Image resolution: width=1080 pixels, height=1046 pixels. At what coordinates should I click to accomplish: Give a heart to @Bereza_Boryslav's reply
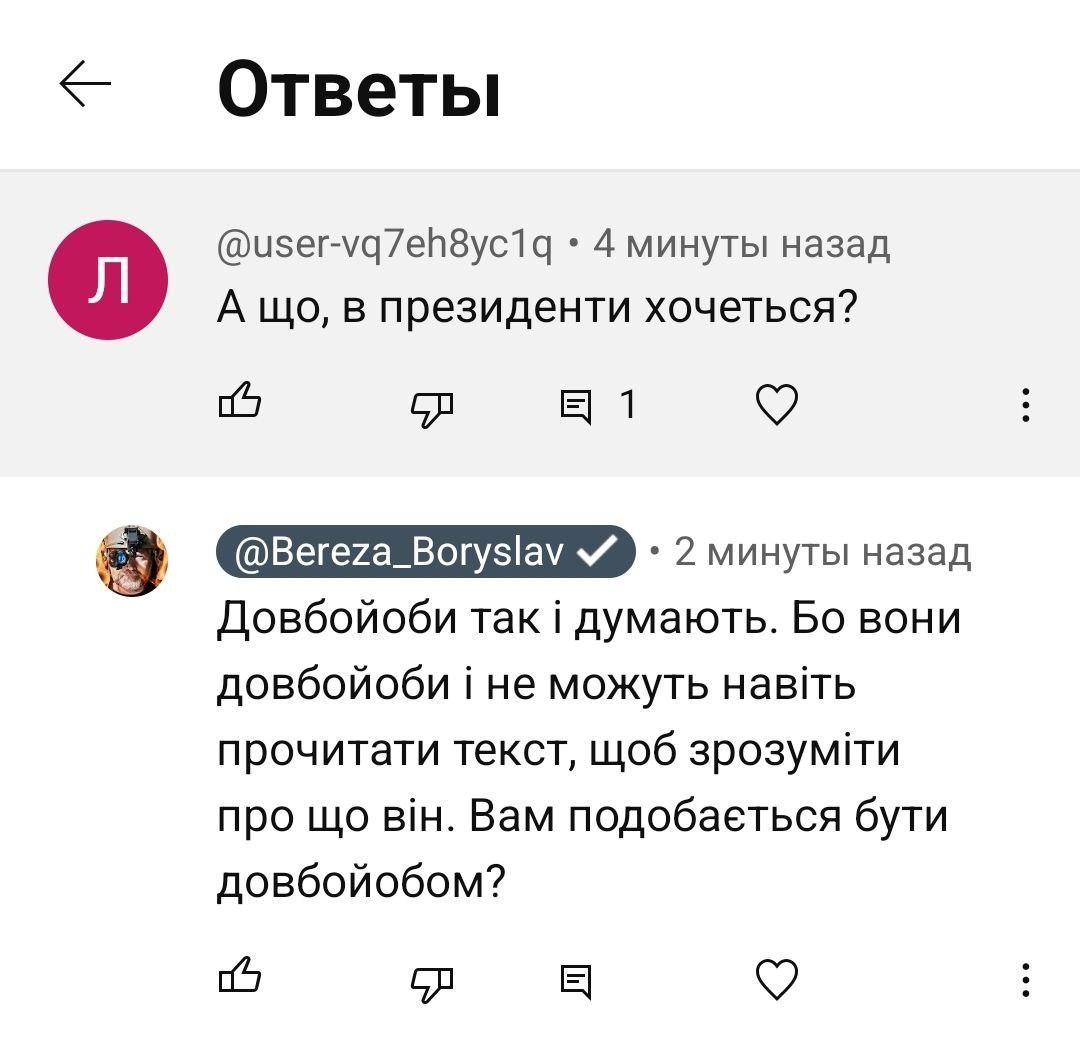tap(776, 979)
